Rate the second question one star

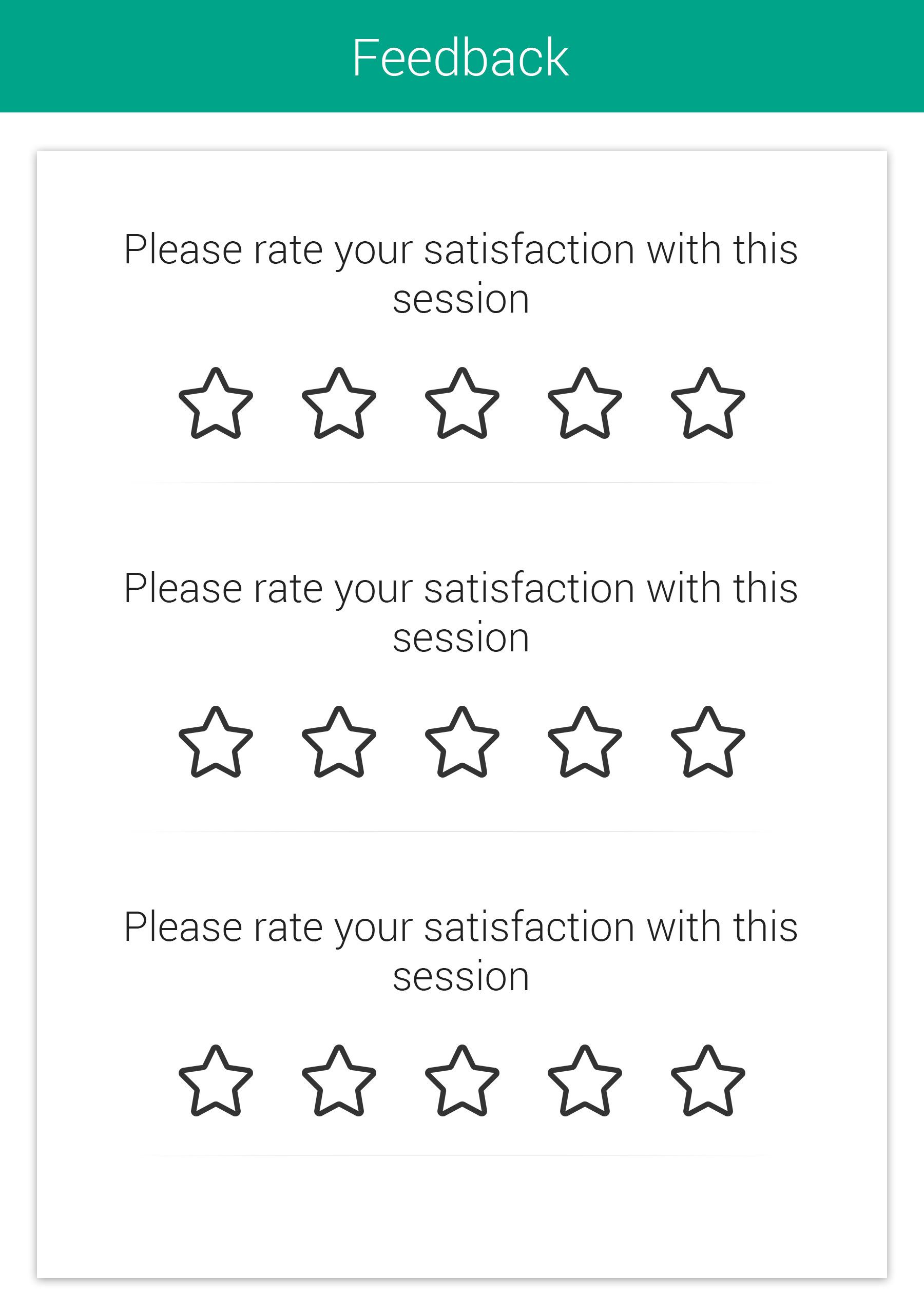pos(216,743)
